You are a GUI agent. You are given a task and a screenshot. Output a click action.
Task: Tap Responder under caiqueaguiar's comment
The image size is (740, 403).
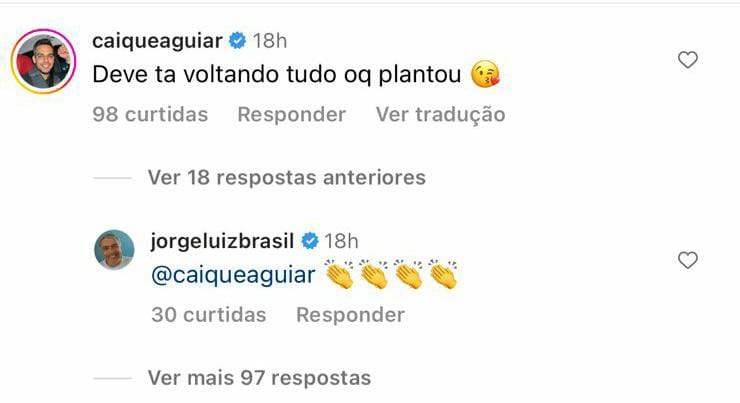coord(291,114)
